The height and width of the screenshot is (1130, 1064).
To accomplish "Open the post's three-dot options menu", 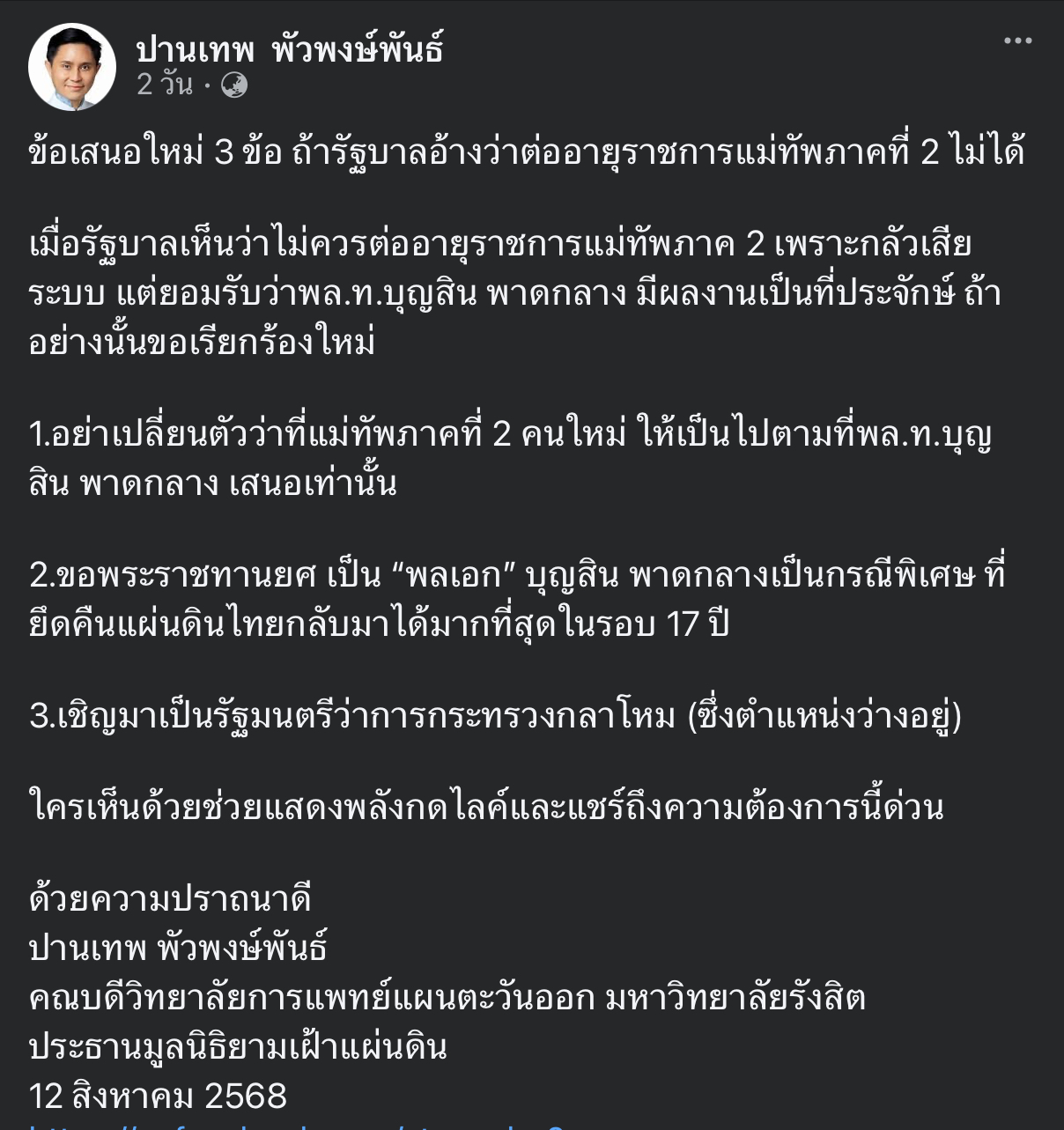I will coord(1017,41).
